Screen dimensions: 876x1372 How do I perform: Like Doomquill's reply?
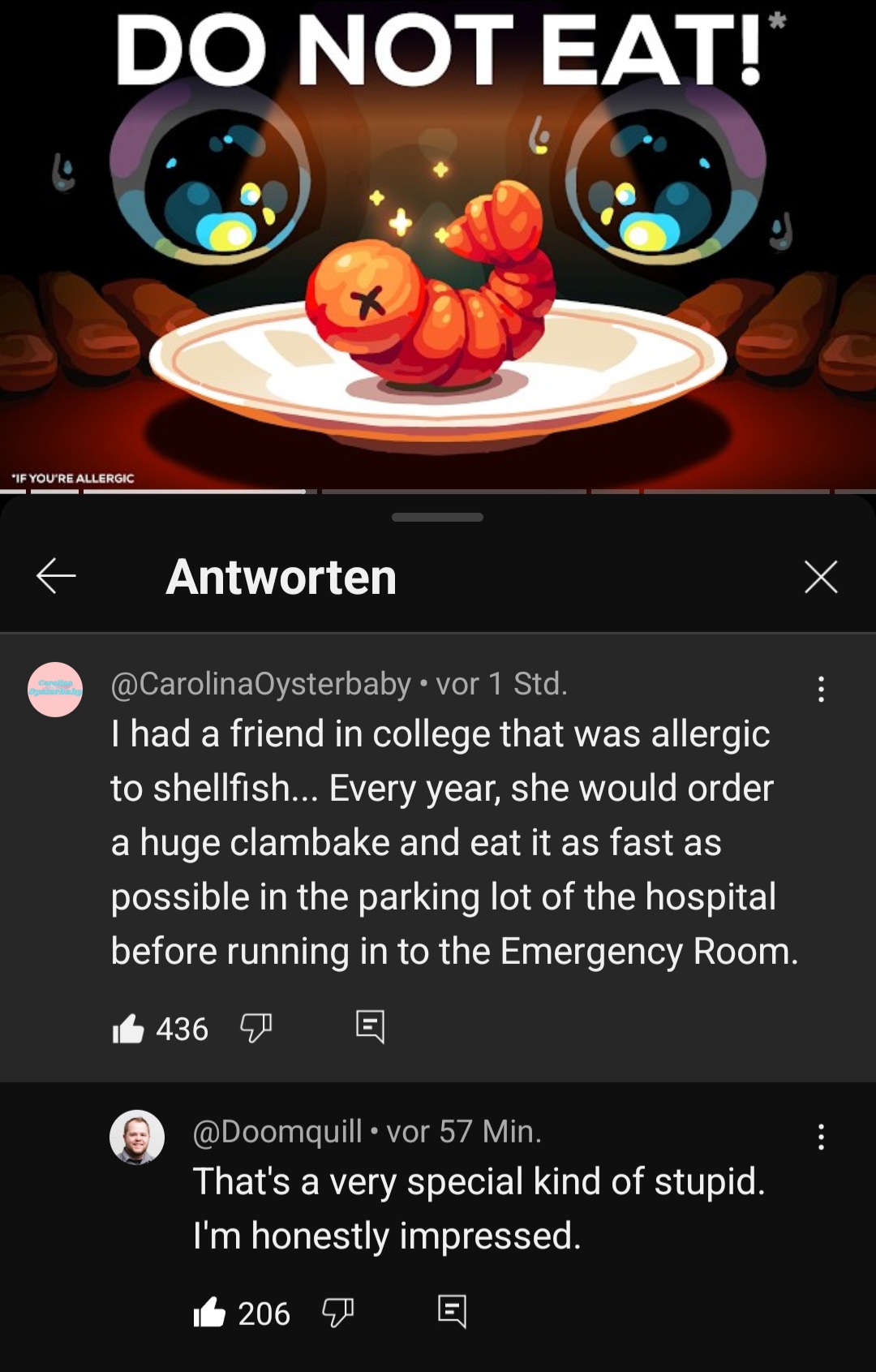point(210,1312)
